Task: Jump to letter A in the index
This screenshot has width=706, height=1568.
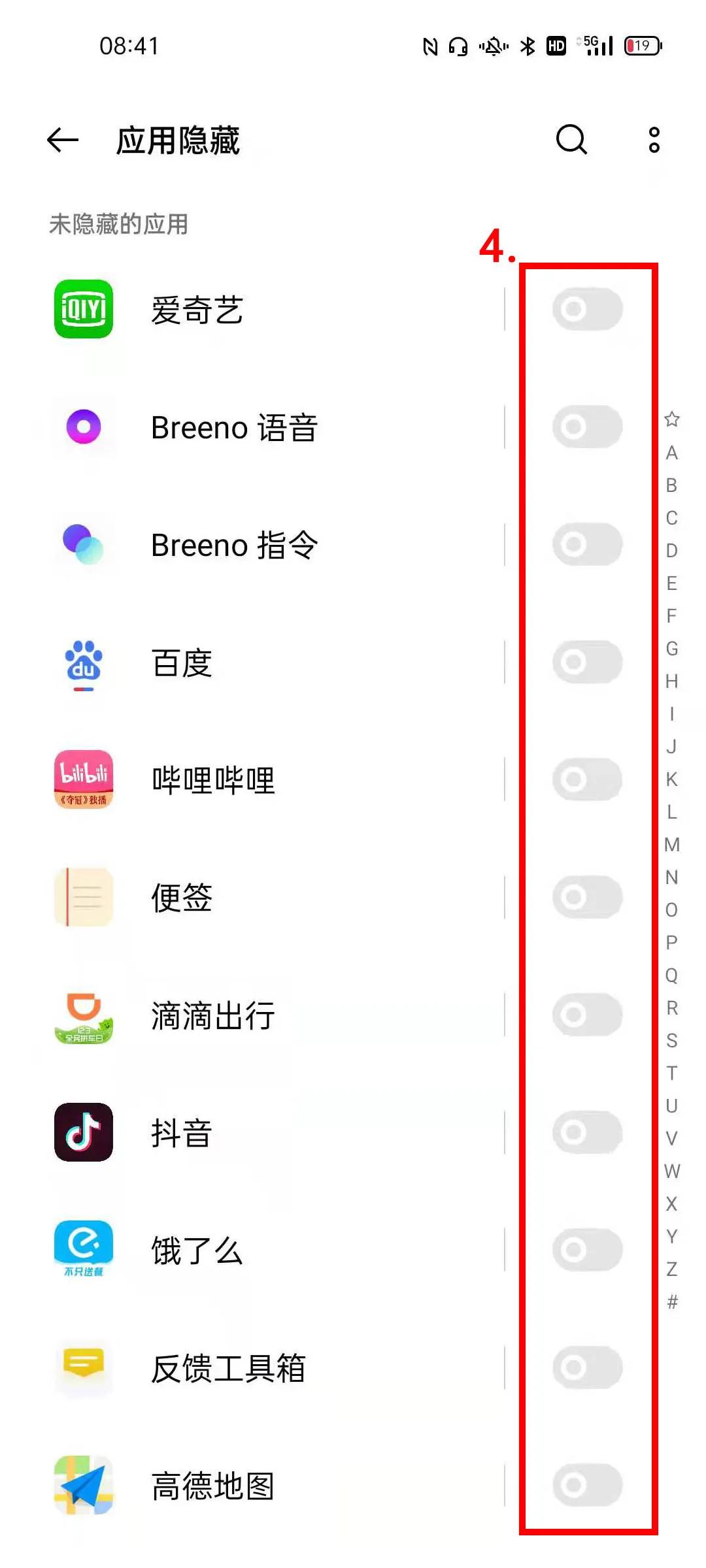Action: click(x=671, y=453)
